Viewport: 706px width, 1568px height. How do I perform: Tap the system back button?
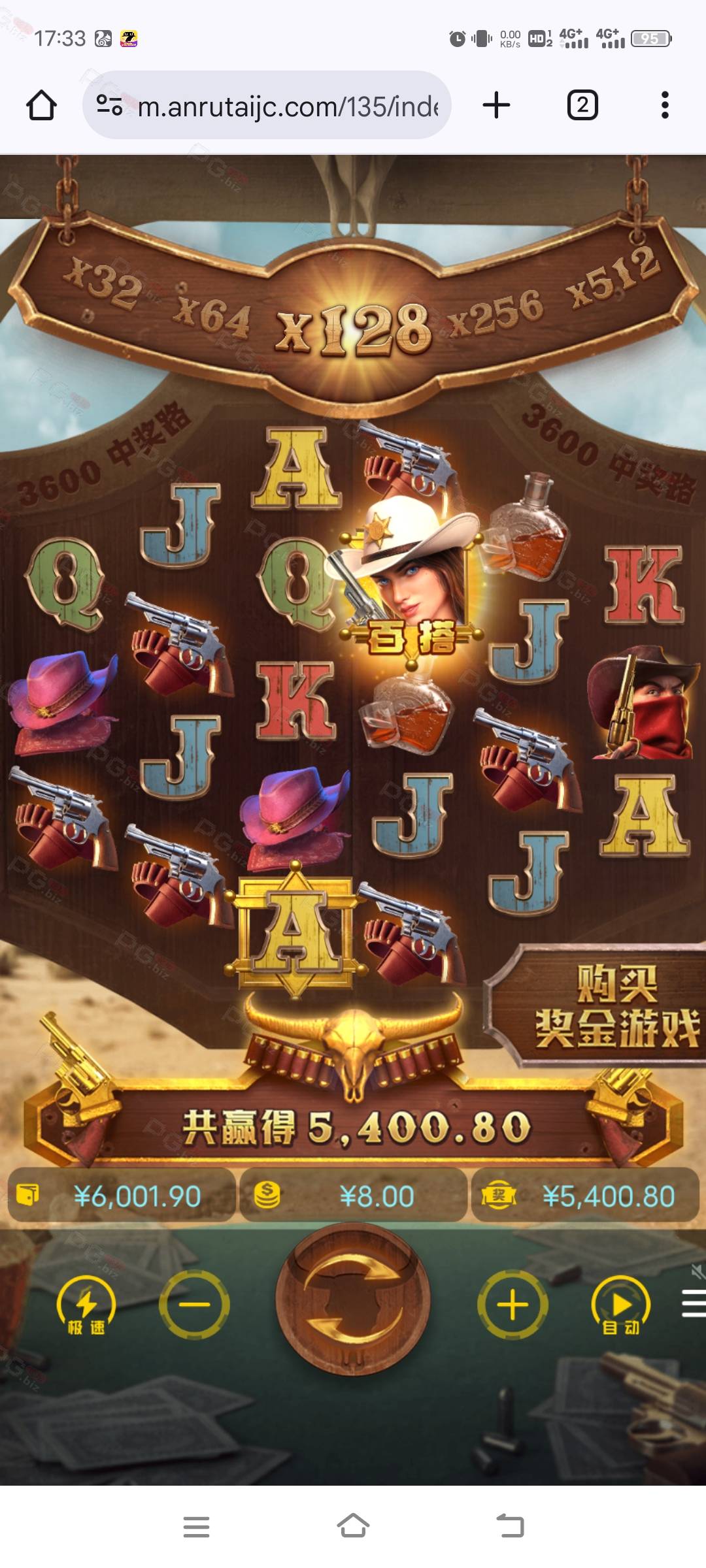click(x=511, y=1527)
